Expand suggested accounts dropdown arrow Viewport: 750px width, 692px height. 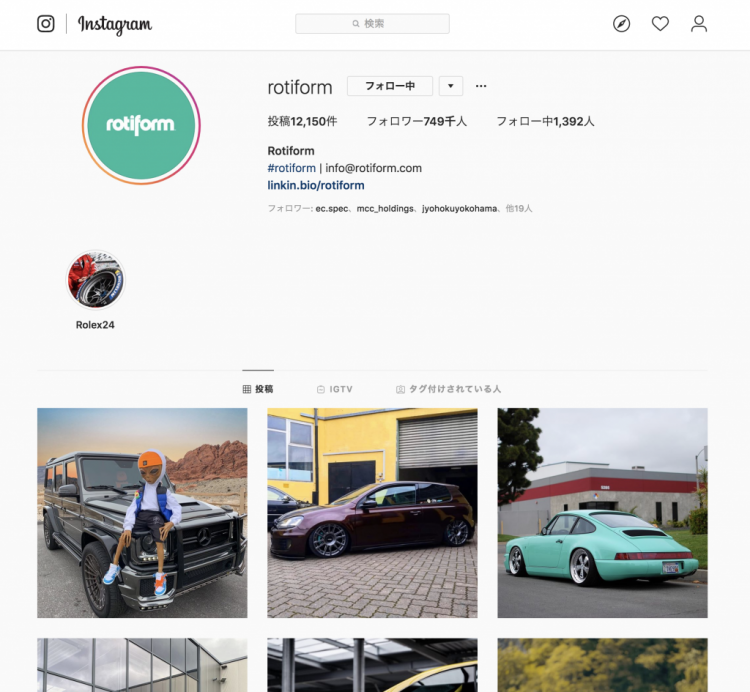tap(451, 86)
